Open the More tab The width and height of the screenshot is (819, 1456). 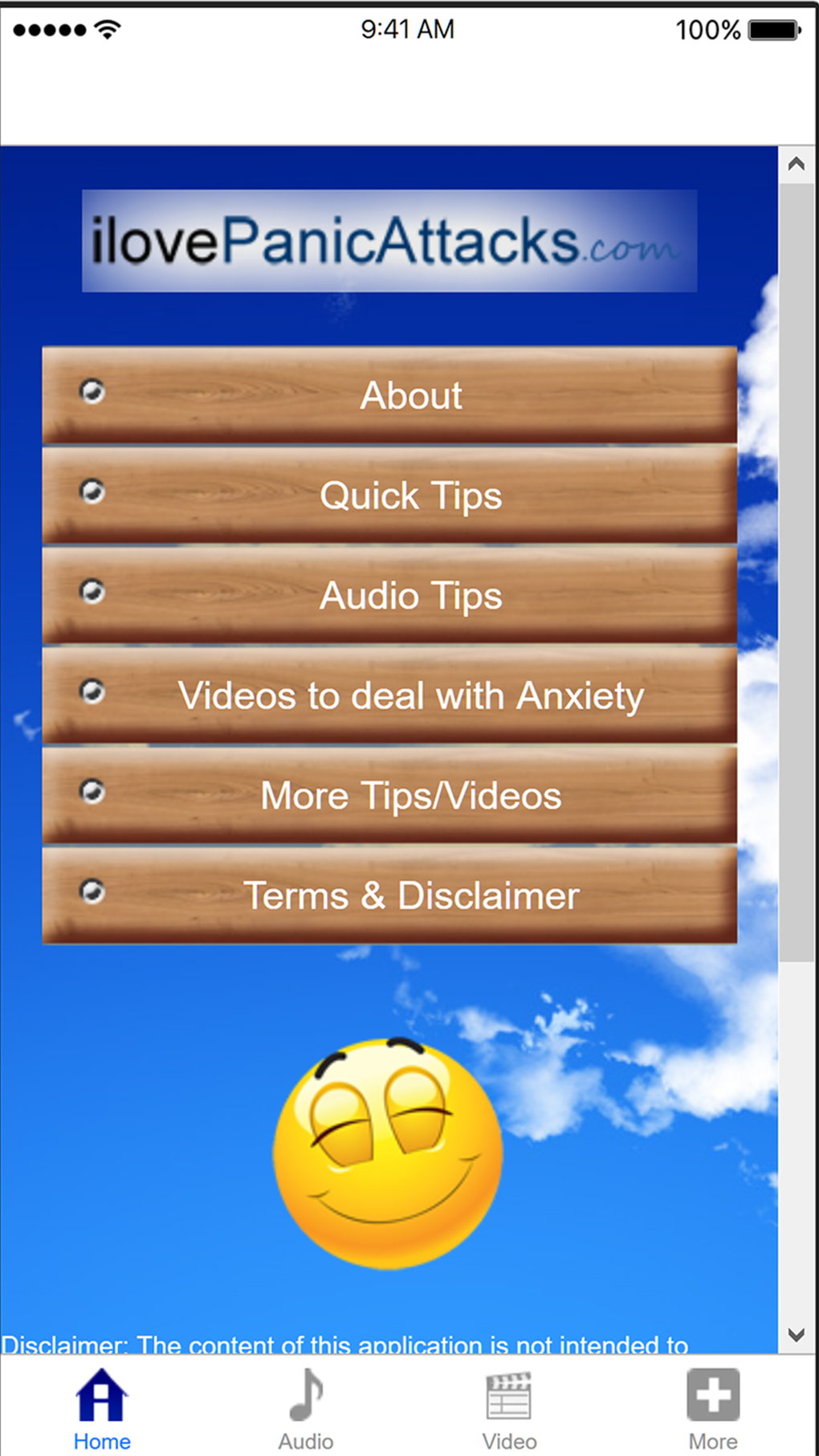(x=713, y=1409)
